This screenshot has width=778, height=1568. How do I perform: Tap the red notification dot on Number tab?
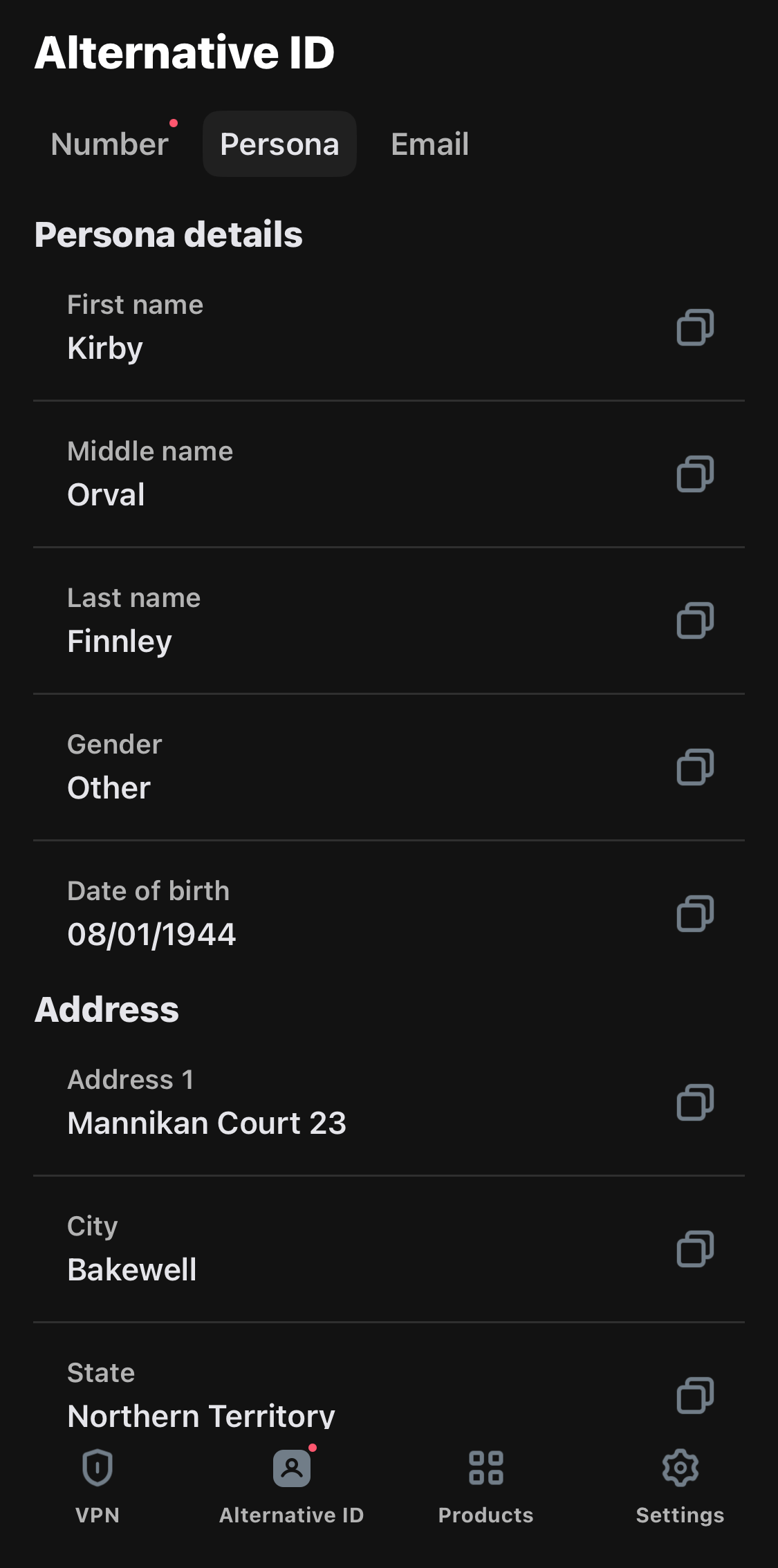click(172, 123)
